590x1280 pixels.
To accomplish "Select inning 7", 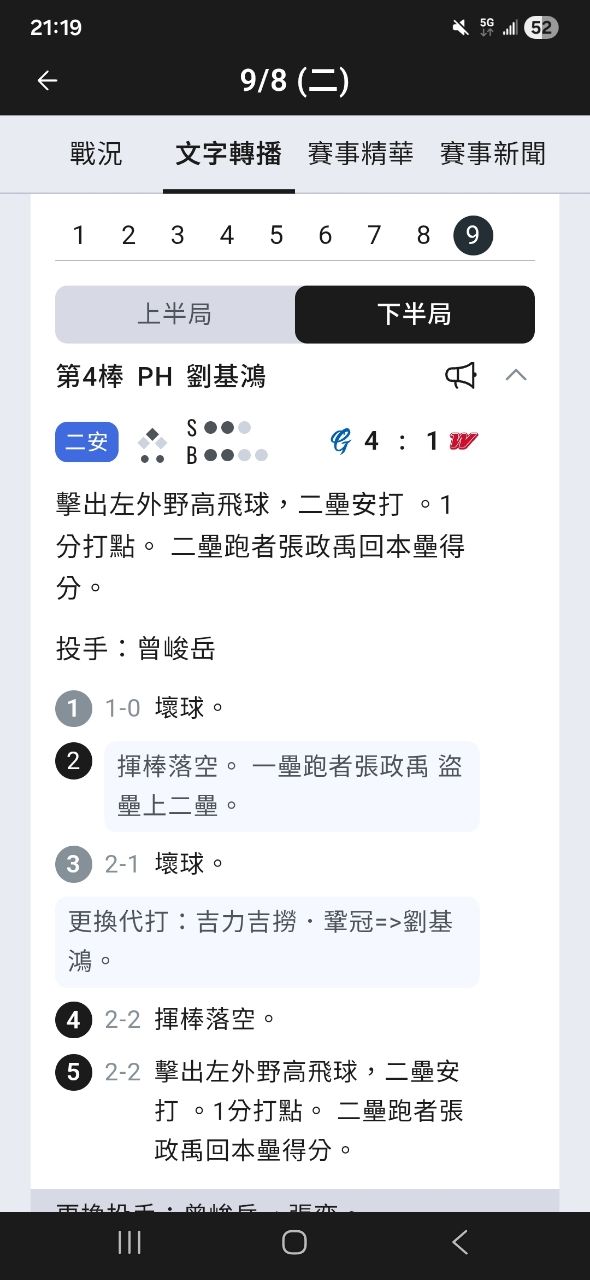I will click(374, 236).
